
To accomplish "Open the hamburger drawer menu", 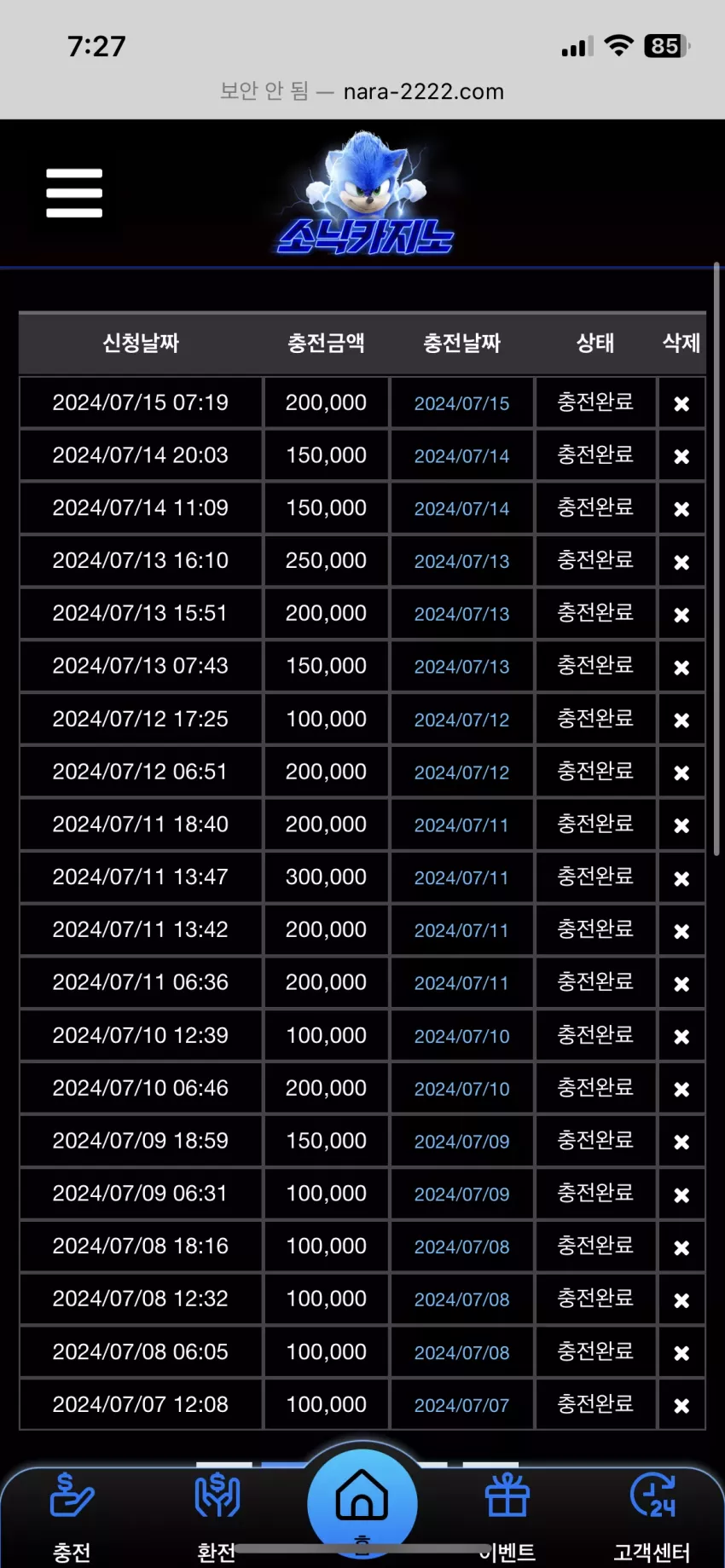I will point(74,193).
